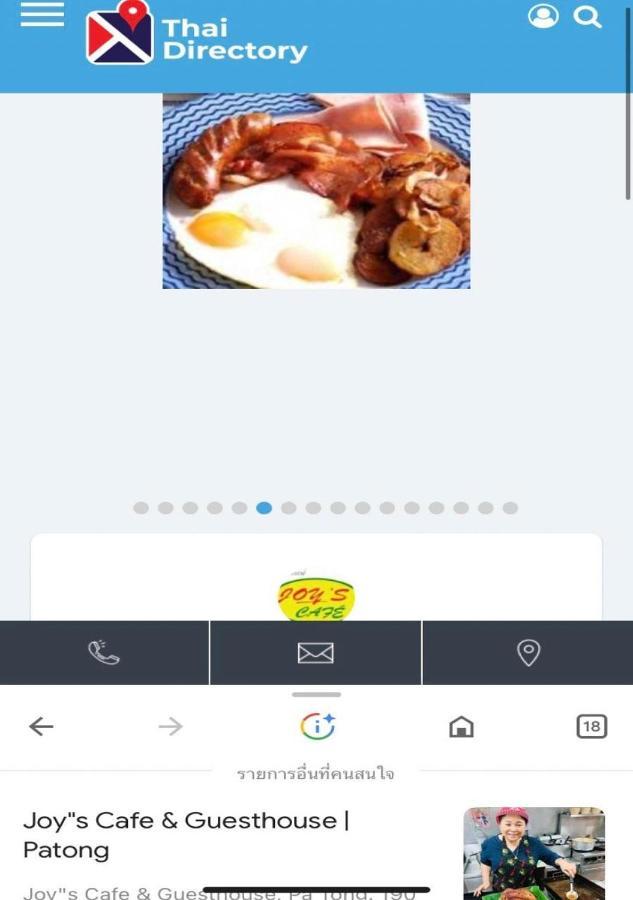
Task: Open the search magnifier in header
Action: pos(588,17)
